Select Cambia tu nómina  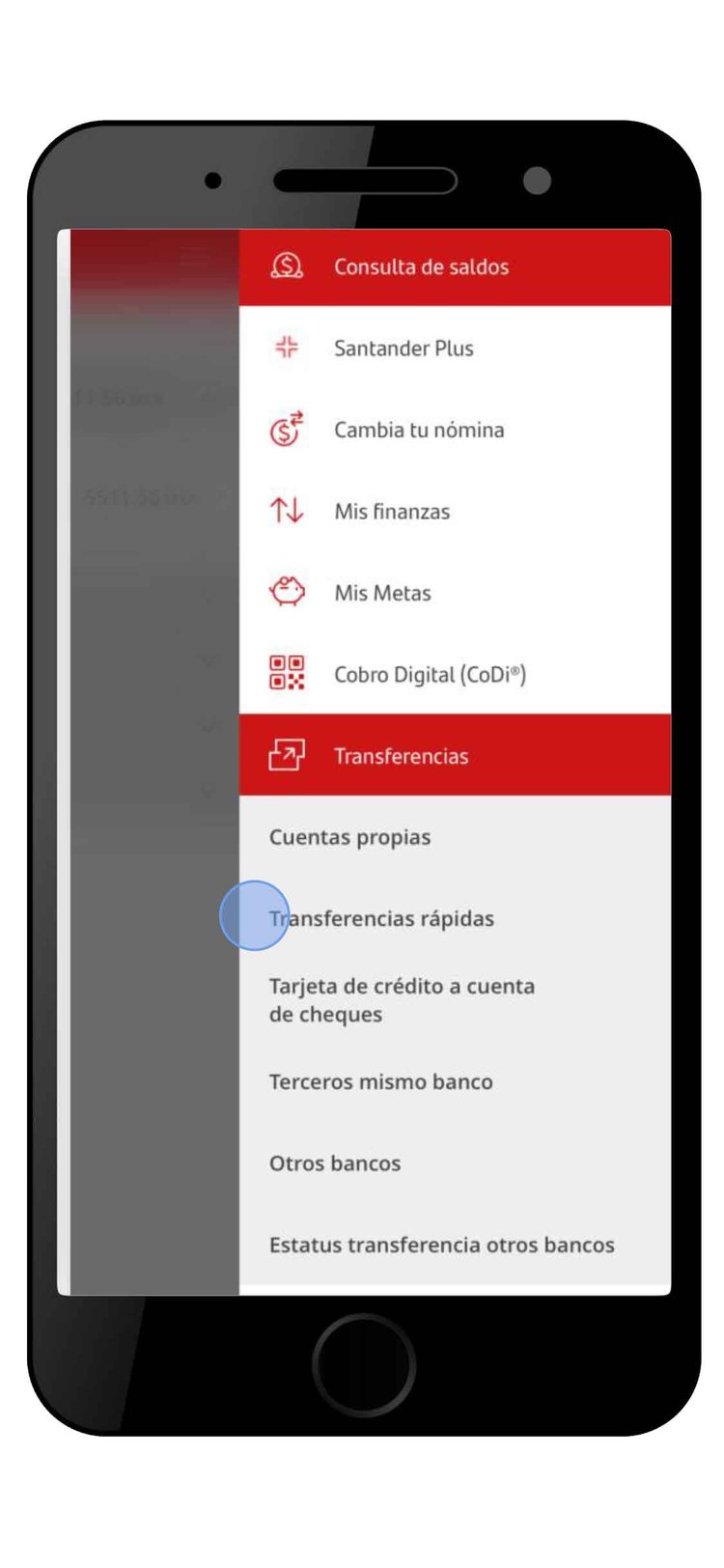(419, 431)
